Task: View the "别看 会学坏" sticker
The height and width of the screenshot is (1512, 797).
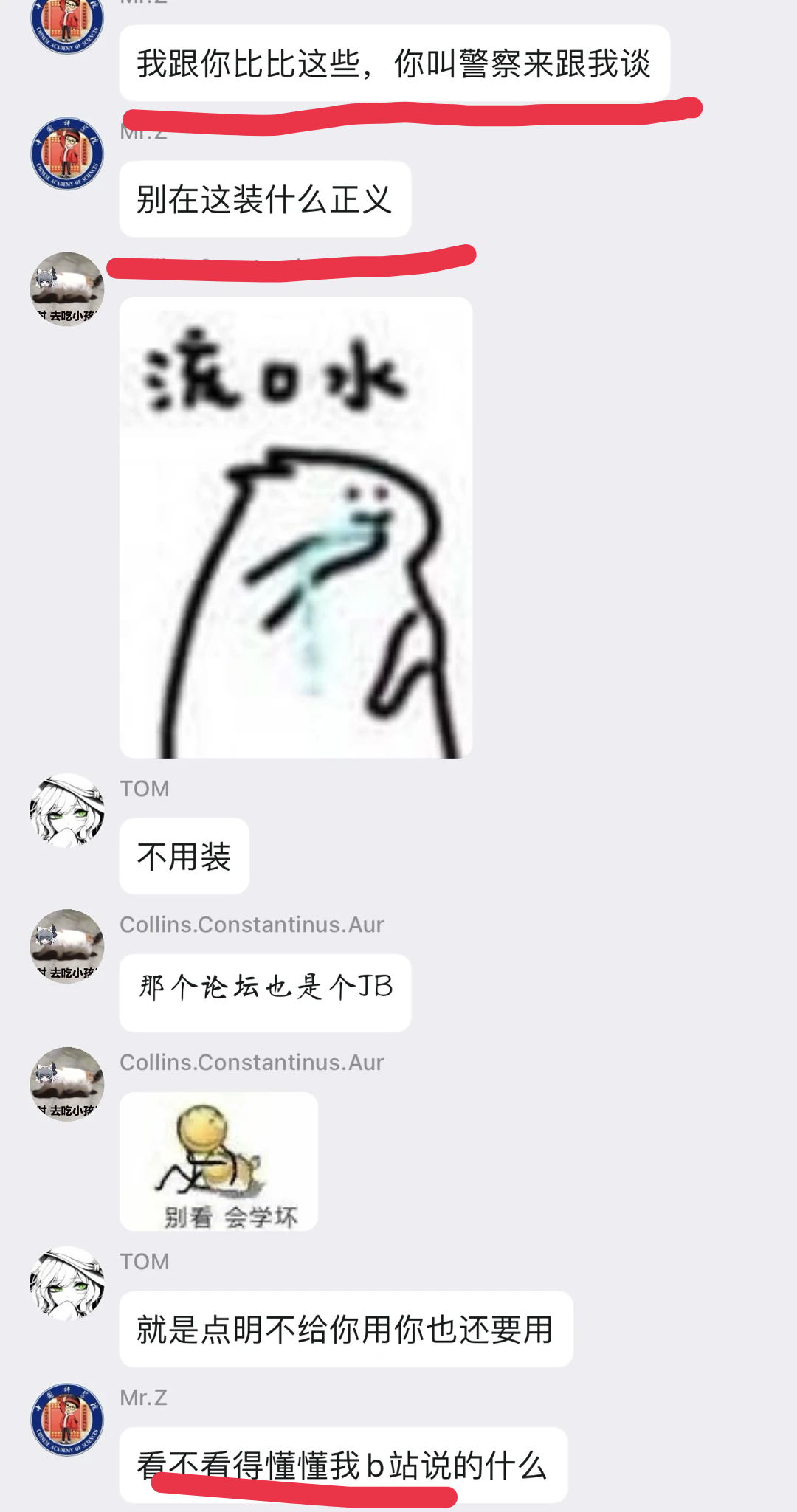Action: (218, 1161)
